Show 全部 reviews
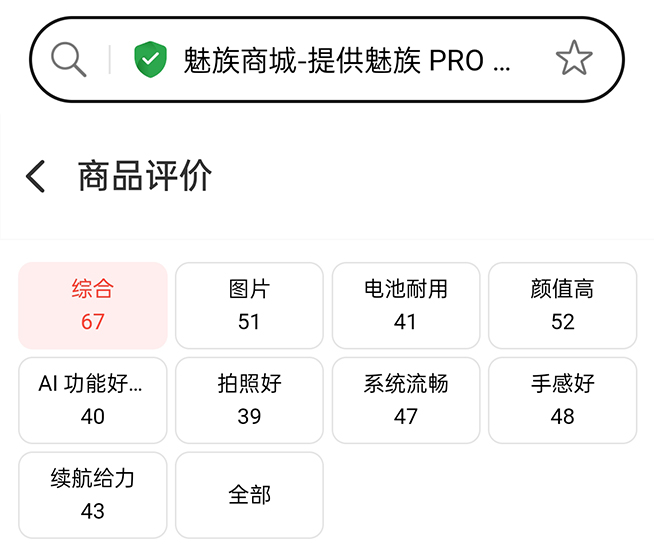 pos(249,494)
